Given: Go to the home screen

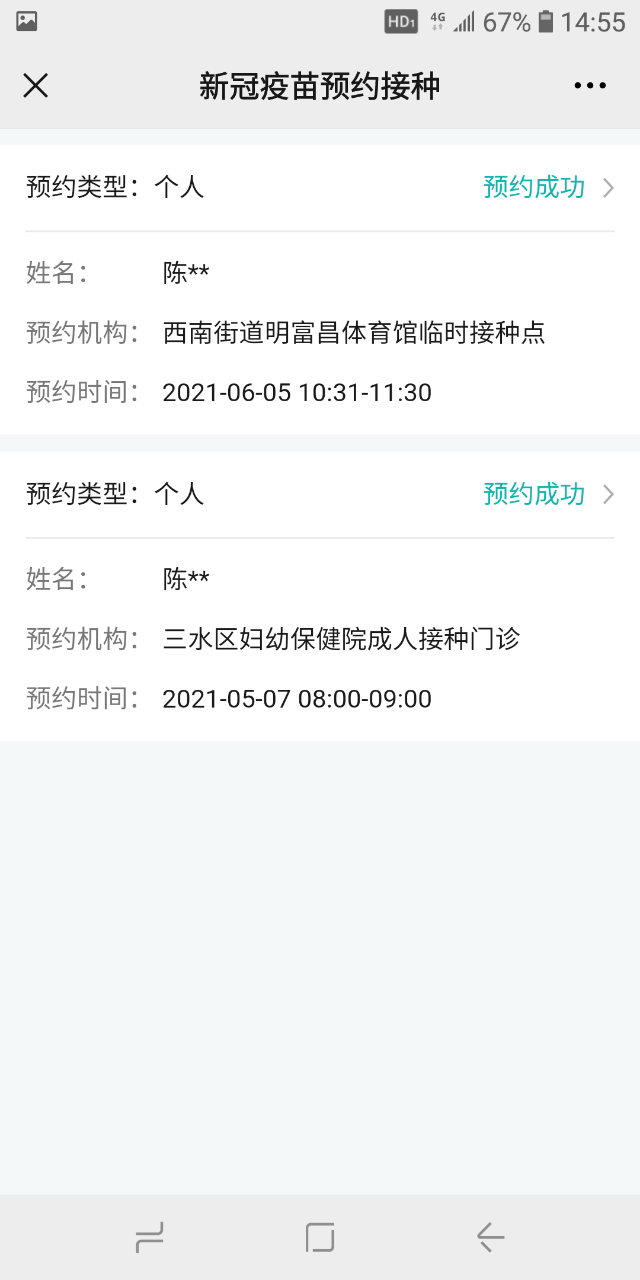Looking at the screenshot, I should tap(320, 1238).
